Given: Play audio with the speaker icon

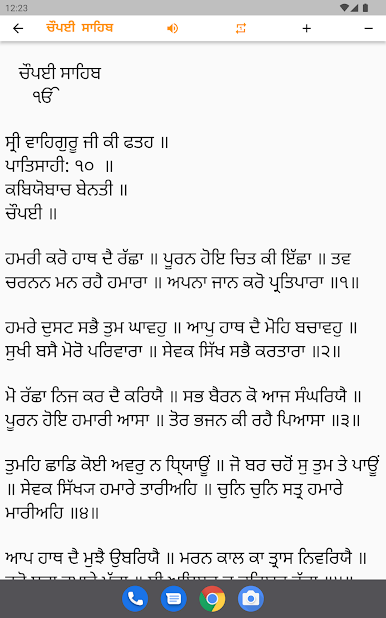Looking at the screenshot, I should [x=172, y=28].
